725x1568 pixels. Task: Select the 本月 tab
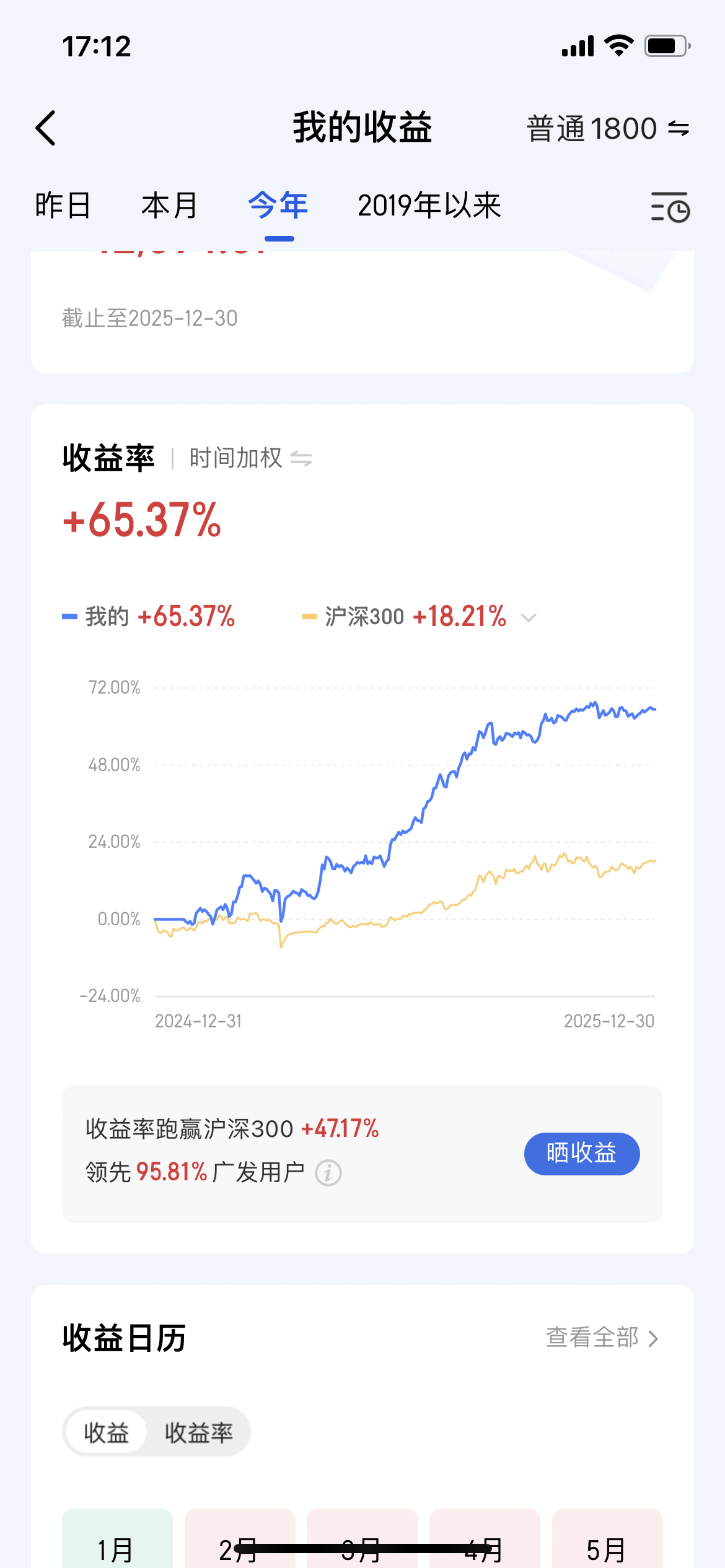169,206
